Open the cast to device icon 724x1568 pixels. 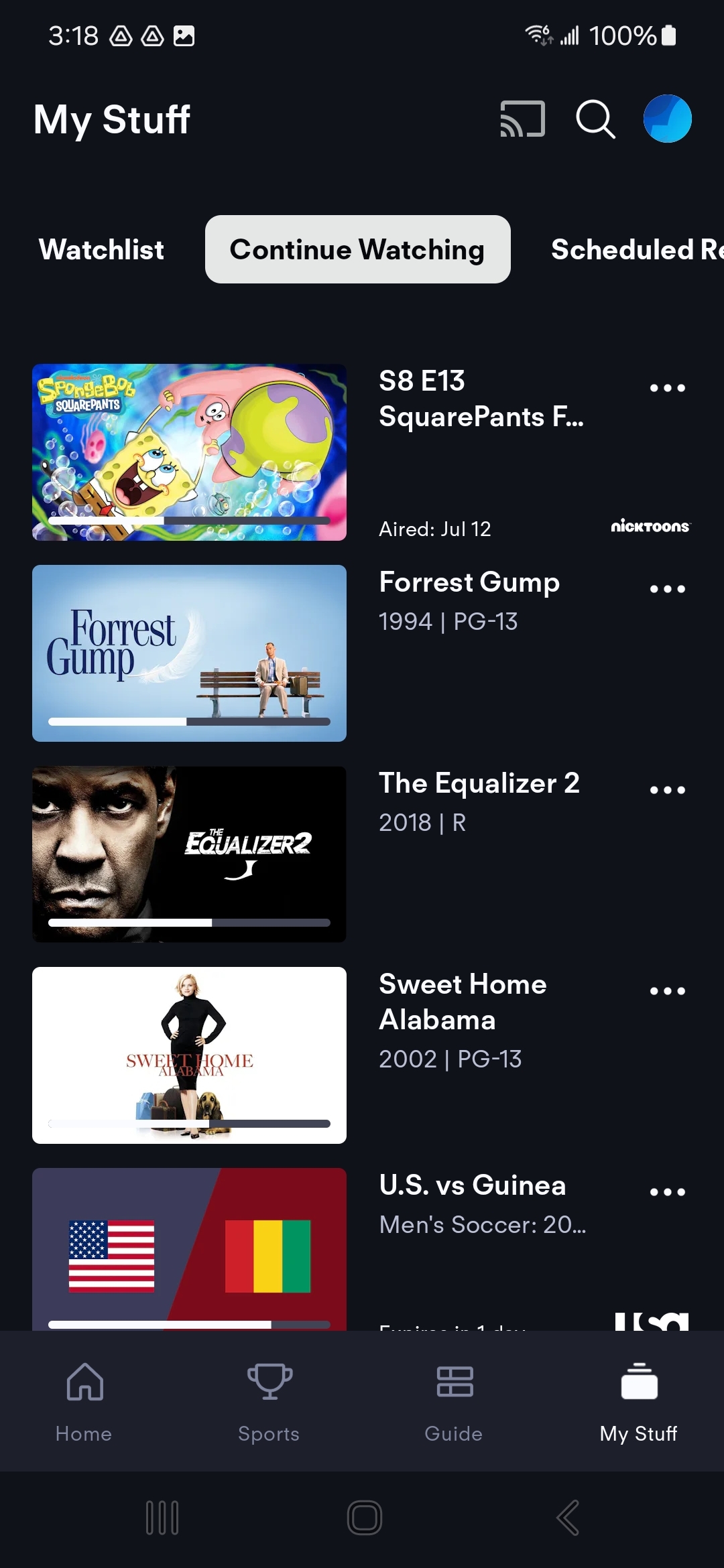coord(522,119)
